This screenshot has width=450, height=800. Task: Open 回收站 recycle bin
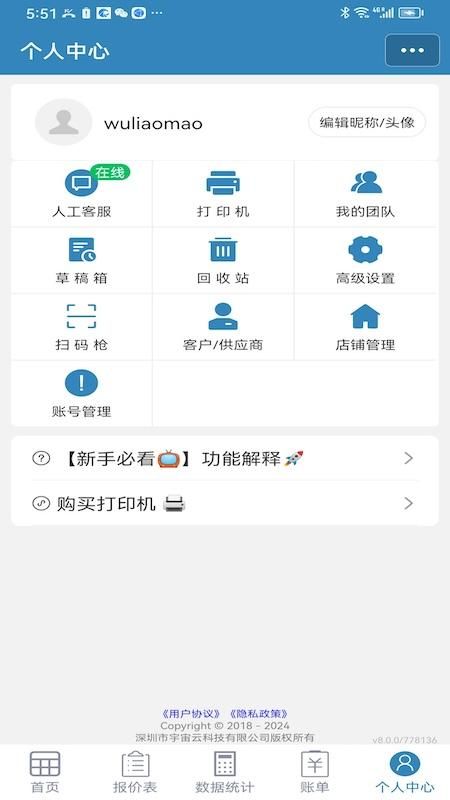pyautogui.click(x=223, y=261)
